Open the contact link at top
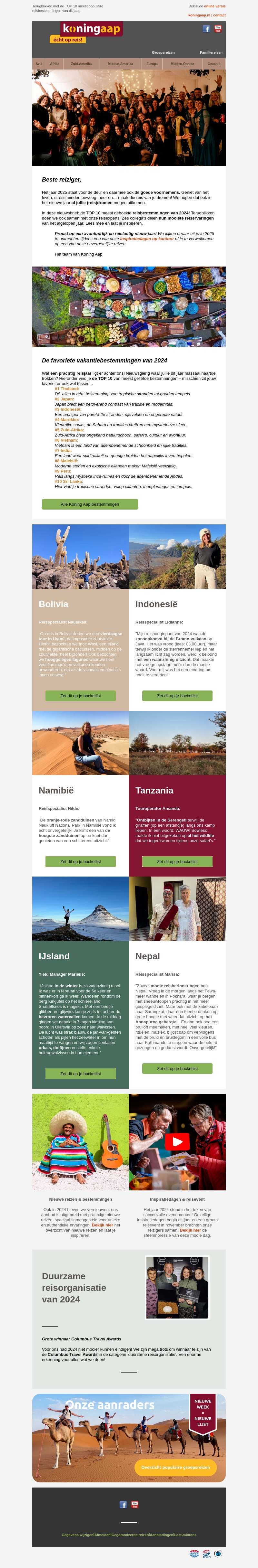Image resolution: width=258 pixels, height=1568 pixels. pos(220,15)
